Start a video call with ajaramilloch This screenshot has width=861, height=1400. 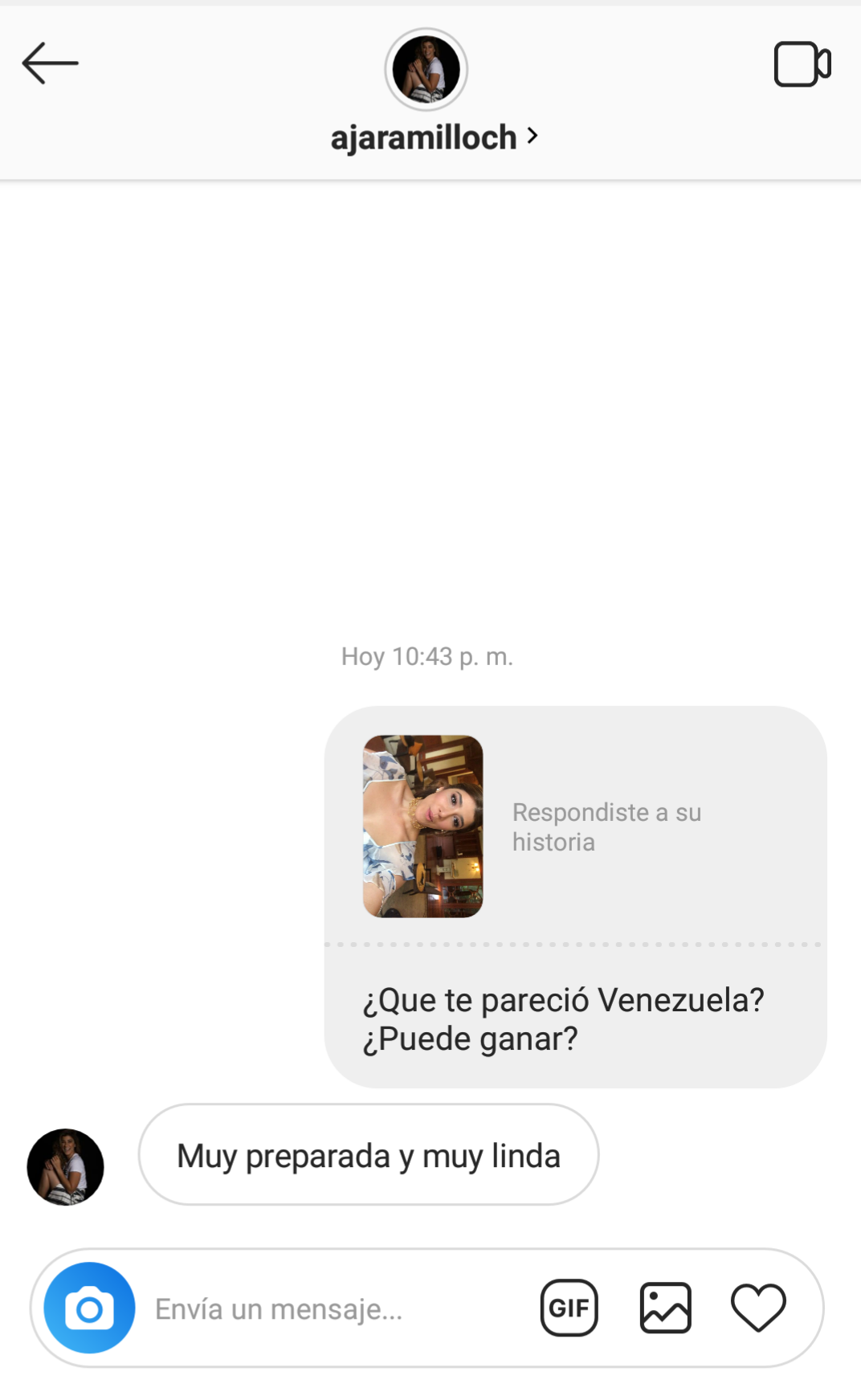(802, 64)
